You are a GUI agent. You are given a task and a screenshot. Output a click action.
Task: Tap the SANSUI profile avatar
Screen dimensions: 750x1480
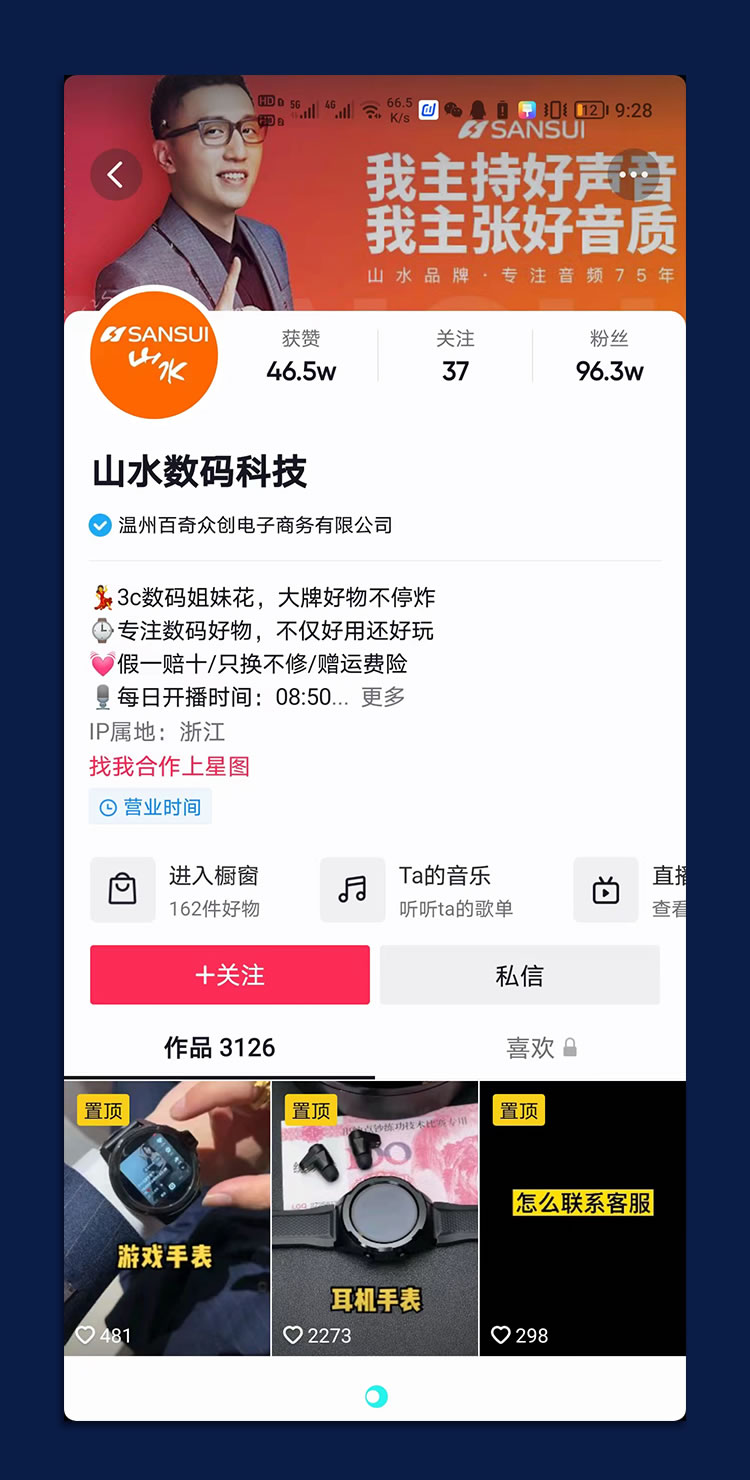coord(154,354)
